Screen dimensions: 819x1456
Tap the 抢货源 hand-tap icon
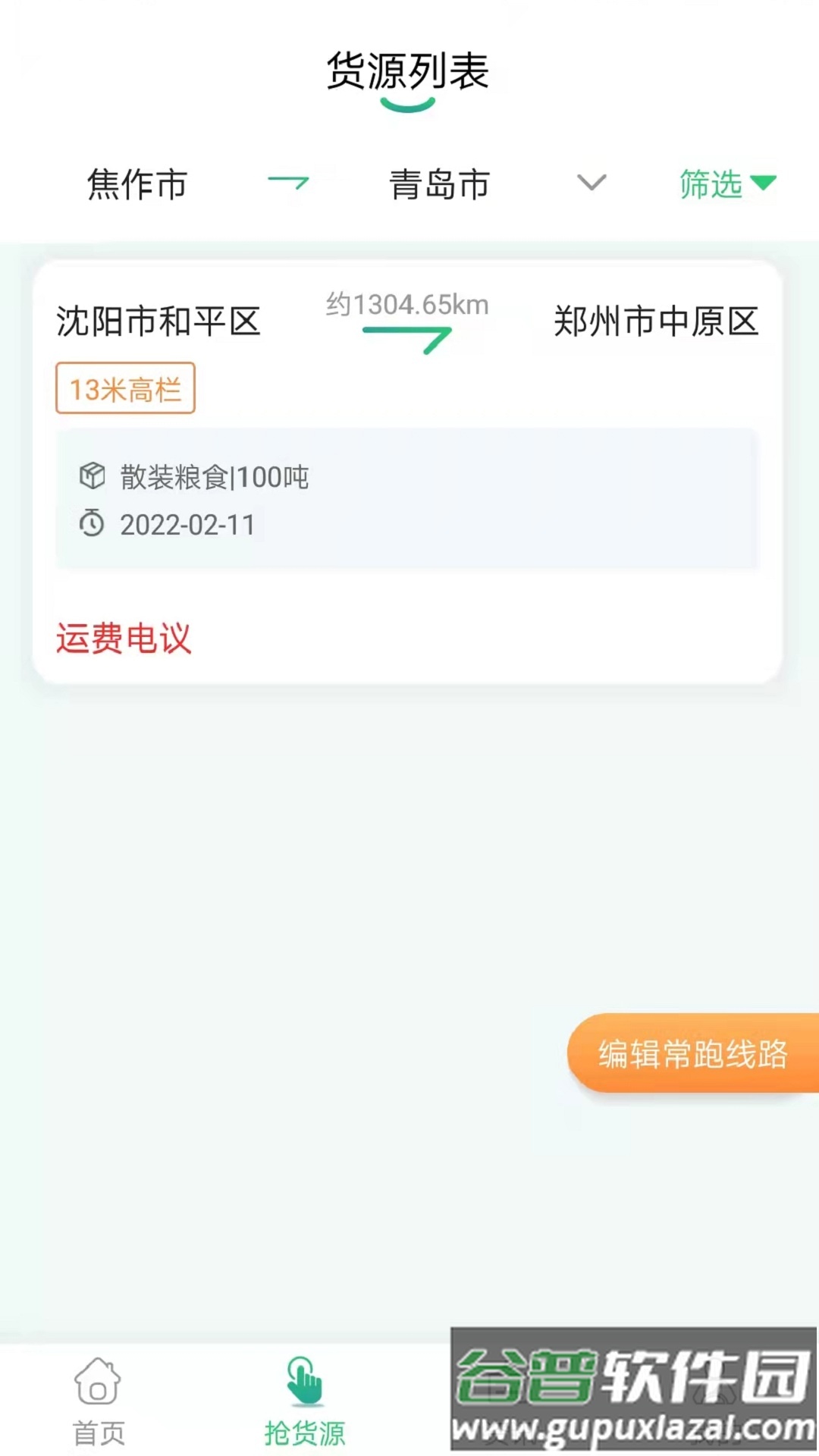click(x=303, y=1383)
